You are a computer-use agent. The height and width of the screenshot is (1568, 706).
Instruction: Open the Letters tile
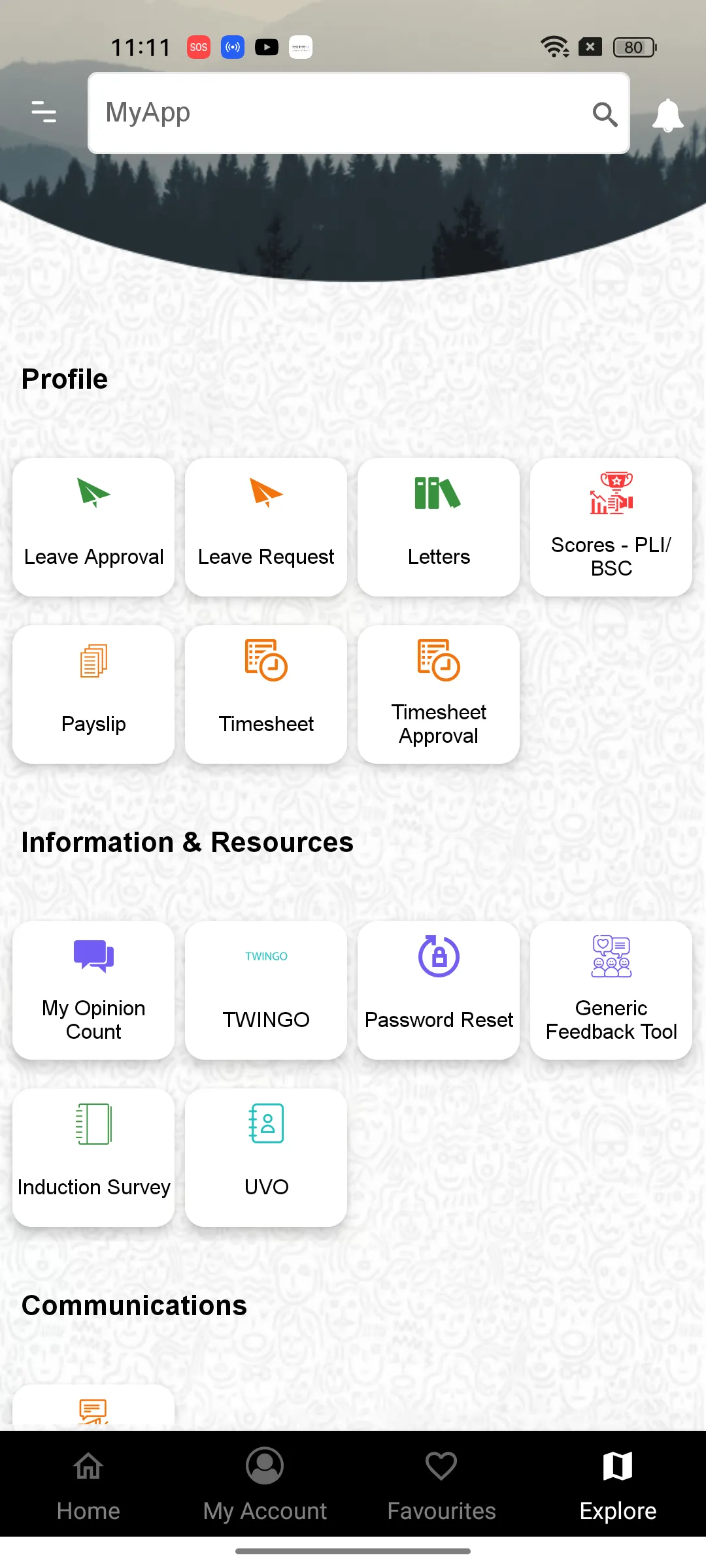(439, 527)
